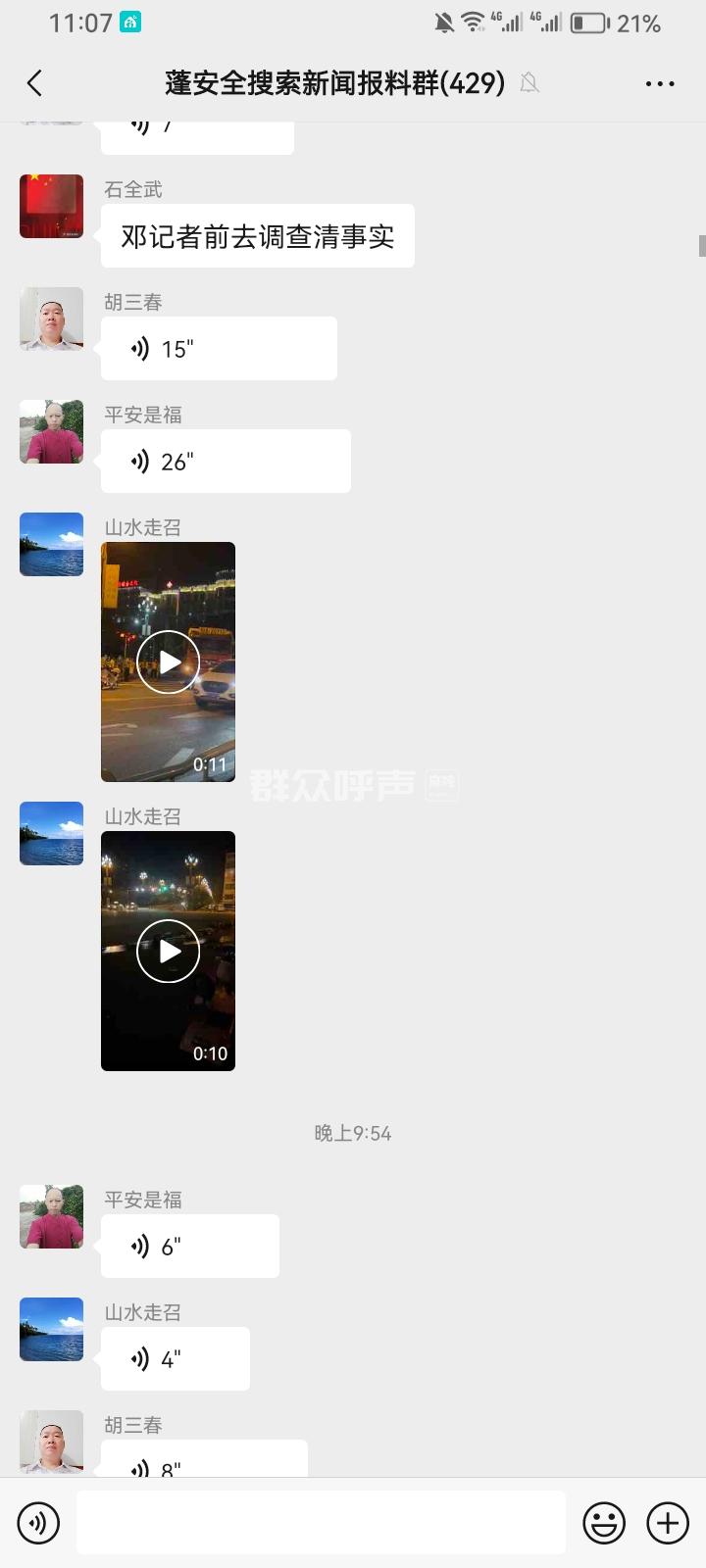Viewport: 706px width, 1568px height.
Task: Play the 0:10 video from 山水走召
Action: [168, 952]
